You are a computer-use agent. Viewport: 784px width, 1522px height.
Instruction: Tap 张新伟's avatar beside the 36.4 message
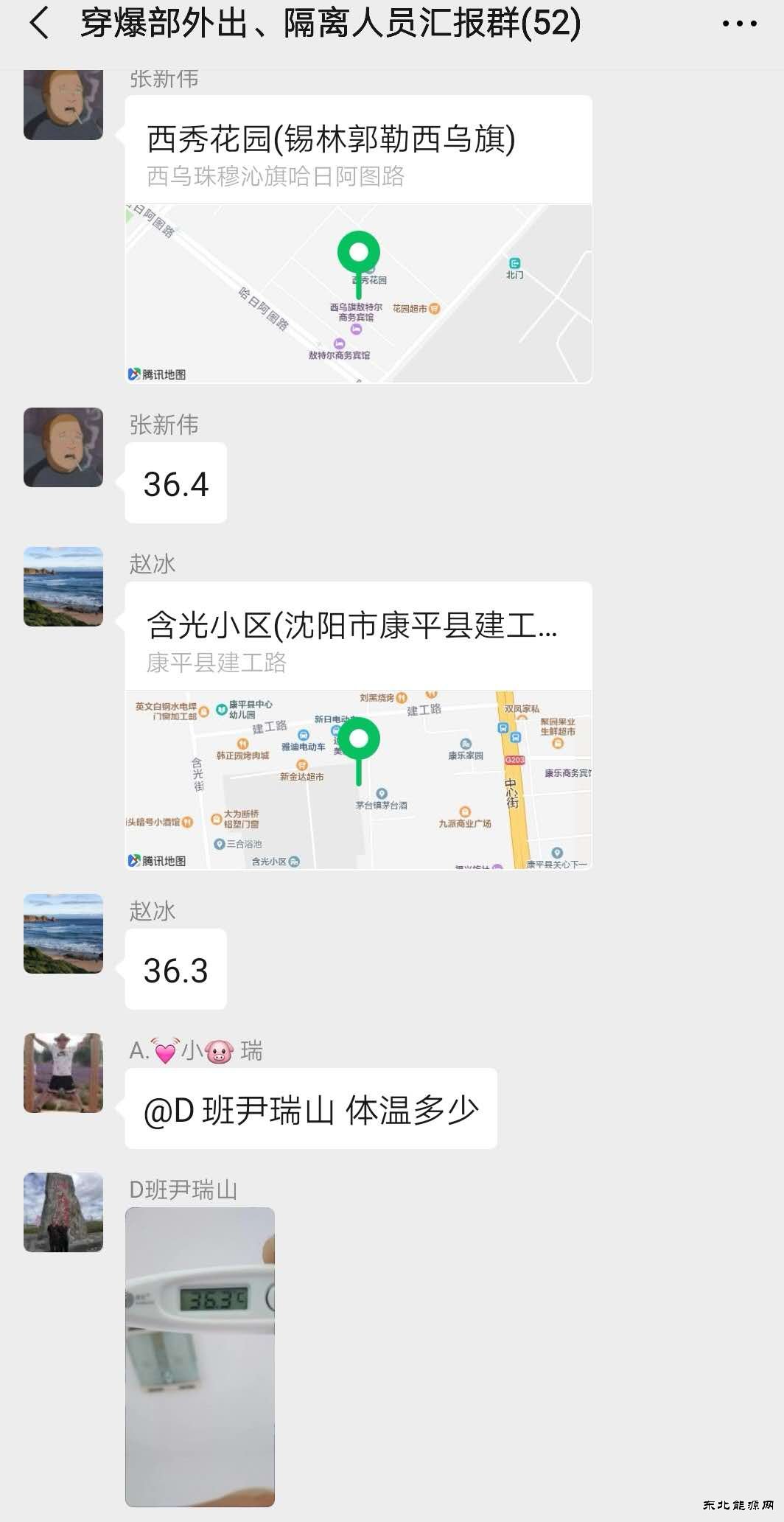(63, 447)
